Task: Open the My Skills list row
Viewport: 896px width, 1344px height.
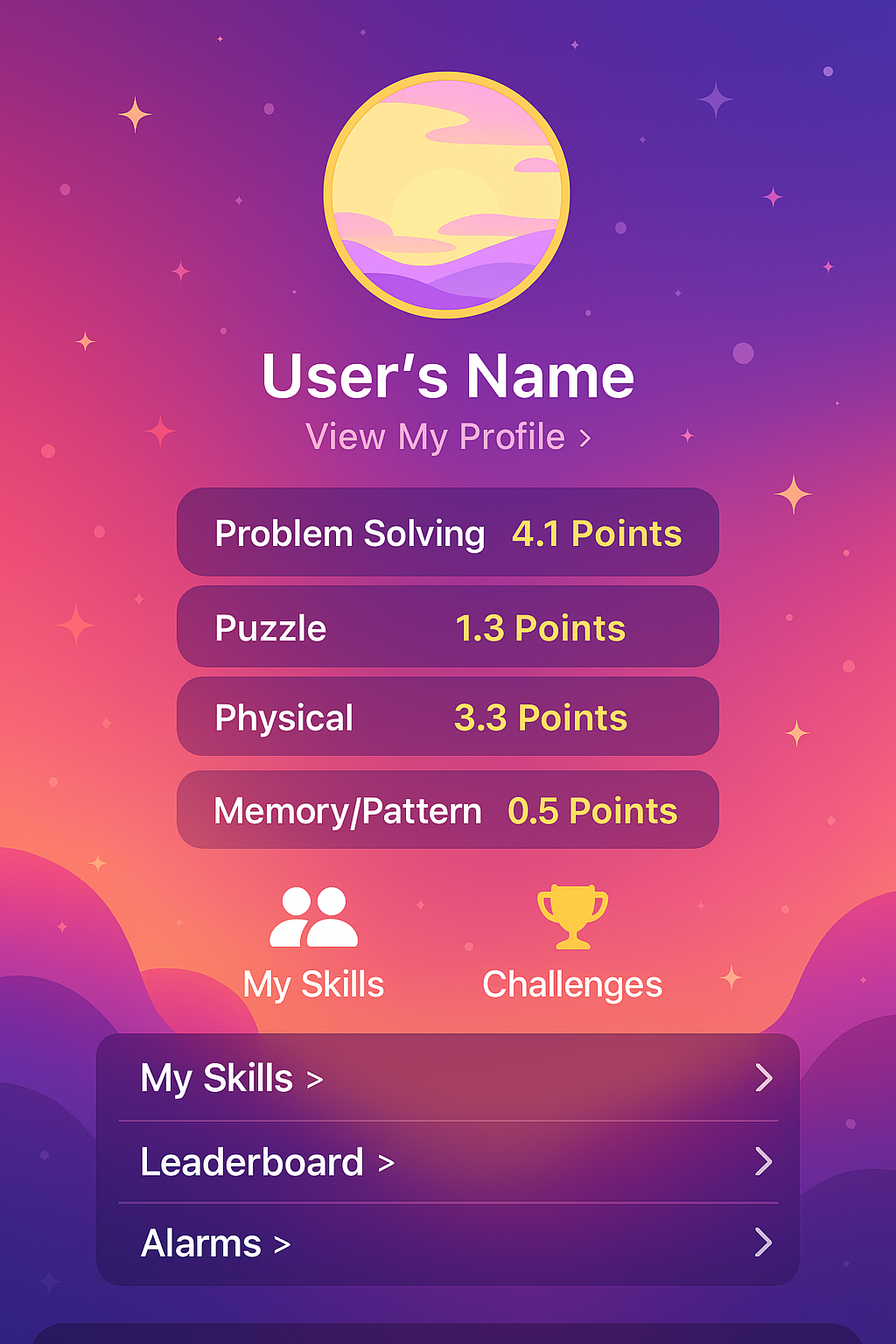Action: (447, 1078)
